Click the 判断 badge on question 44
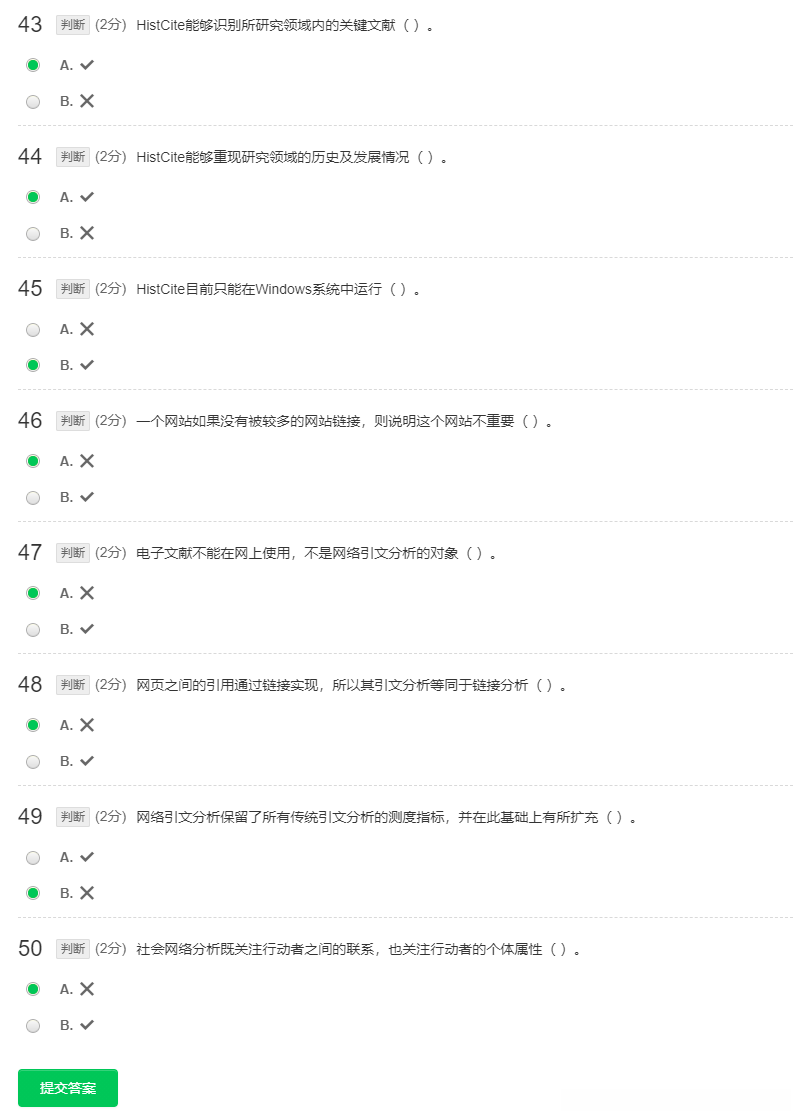The width and height of the screenshot is (794, 1120). pos(72,157)
